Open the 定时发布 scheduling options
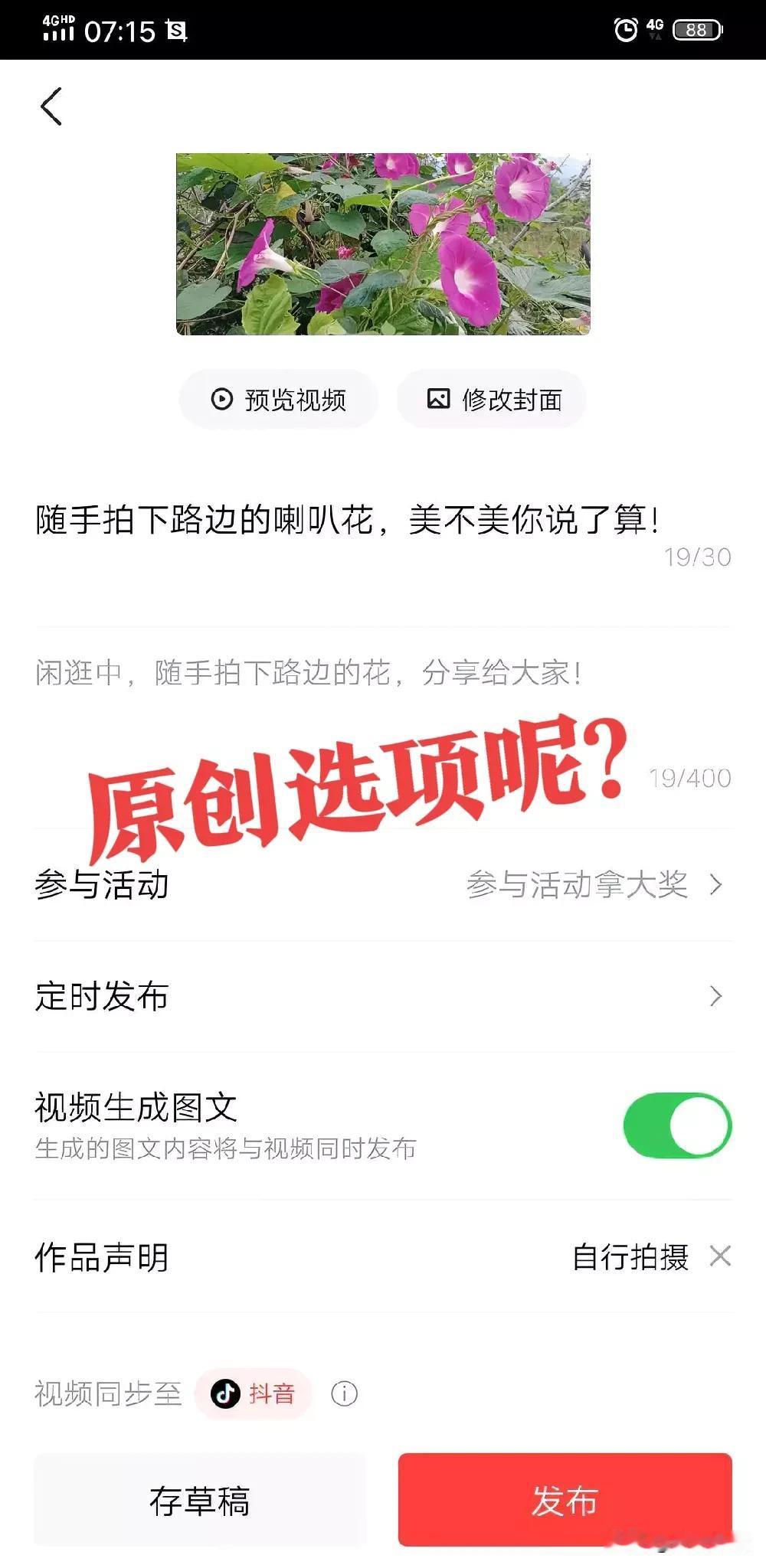Screen dimensions: 766x1568 pyautogui.click(x=383, y=996)
